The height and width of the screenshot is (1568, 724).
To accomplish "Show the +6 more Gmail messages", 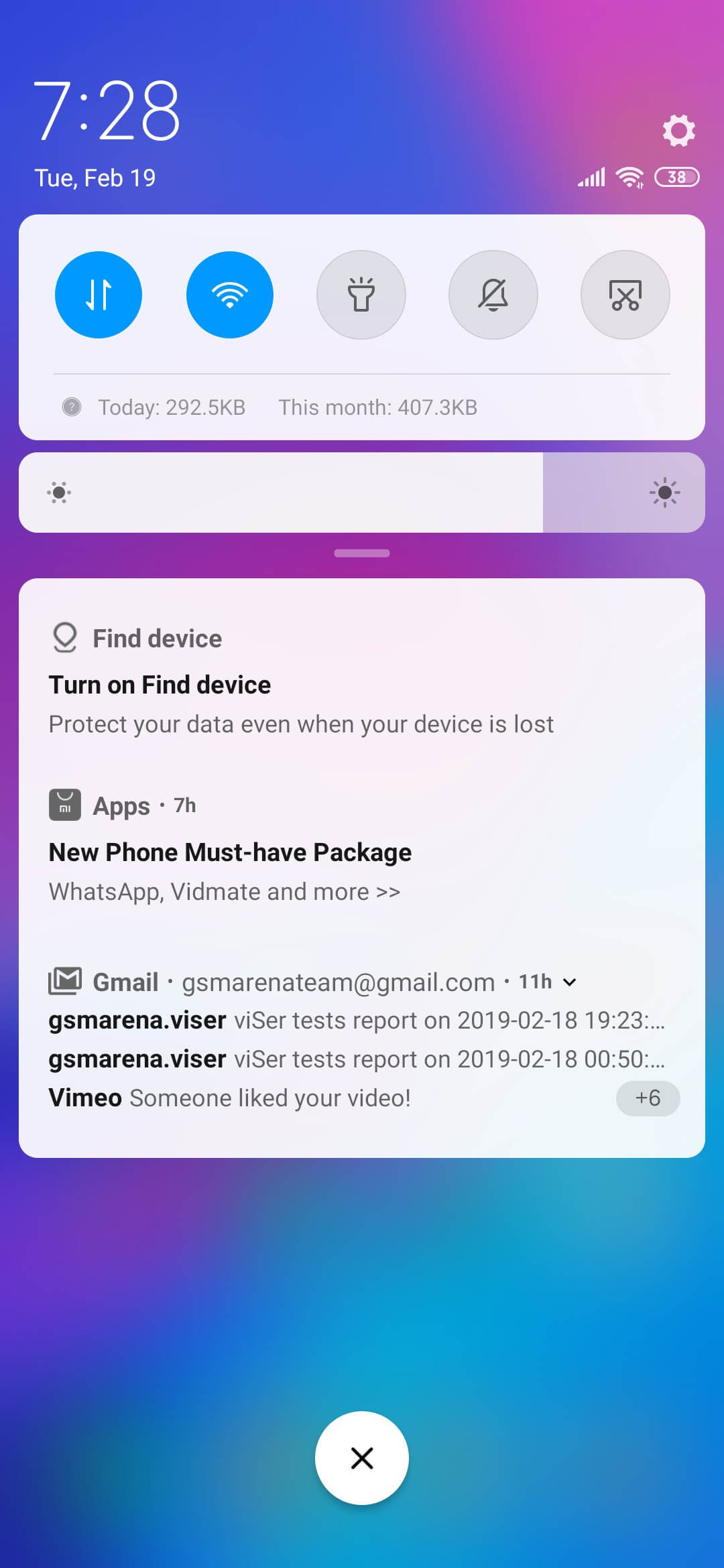I will pyautogui.click(x=648, y=1098).
